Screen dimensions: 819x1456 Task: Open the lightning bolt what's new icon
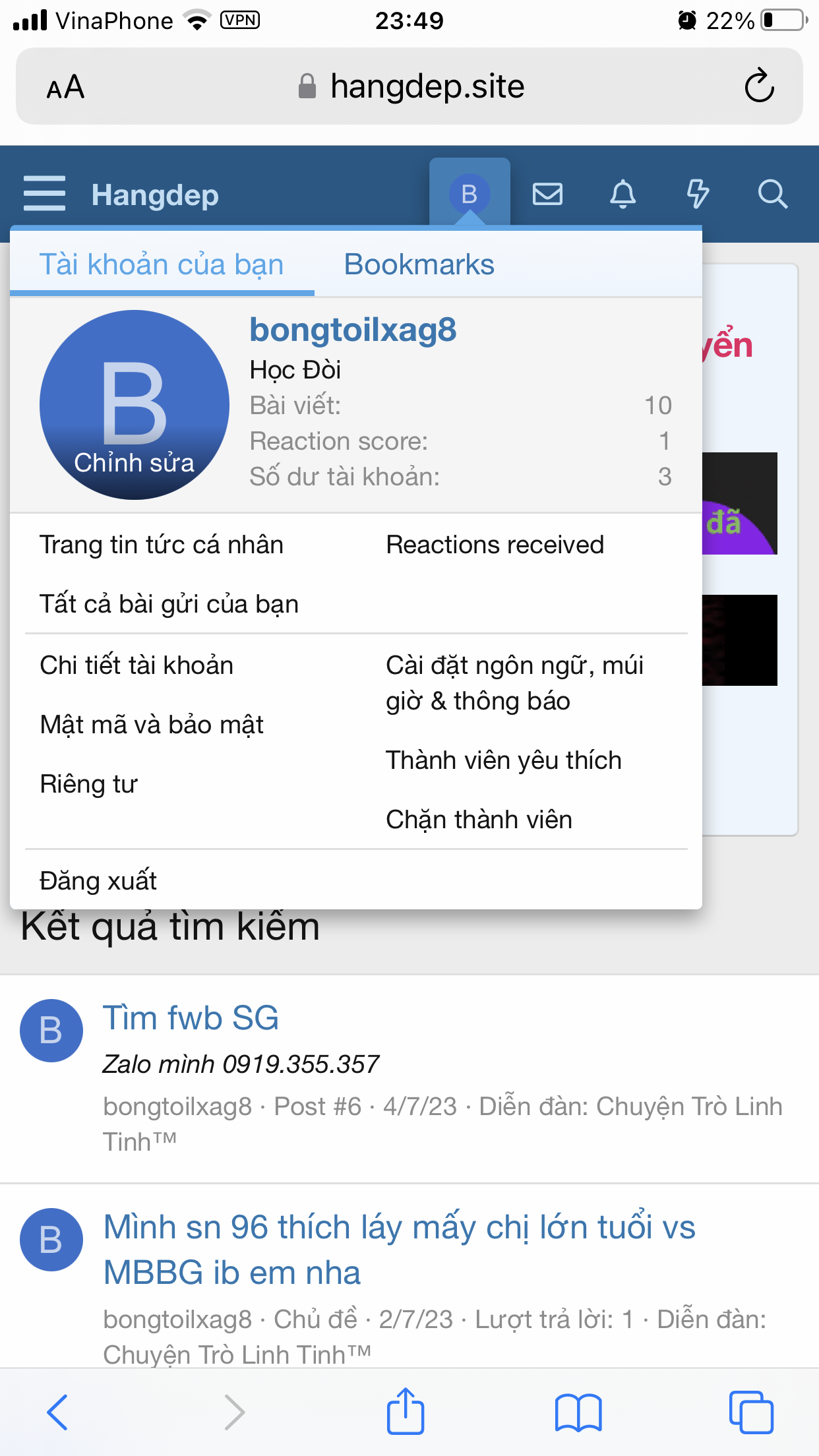coord(698,194)
